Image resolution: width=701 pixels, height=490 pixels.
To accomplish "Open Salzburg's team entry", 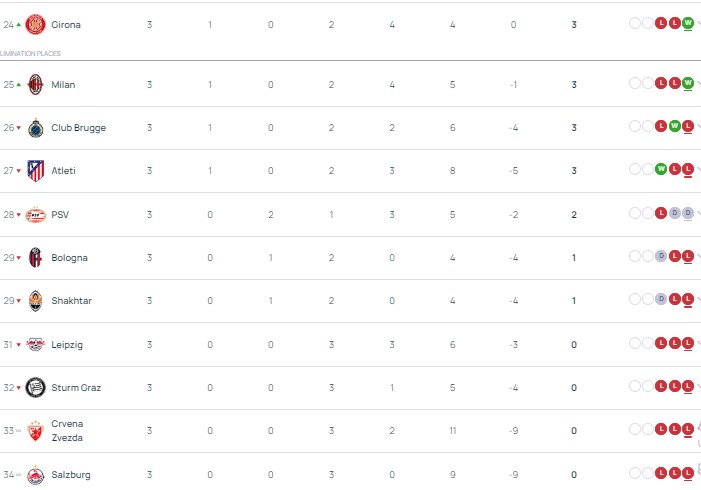I will 70,474.
